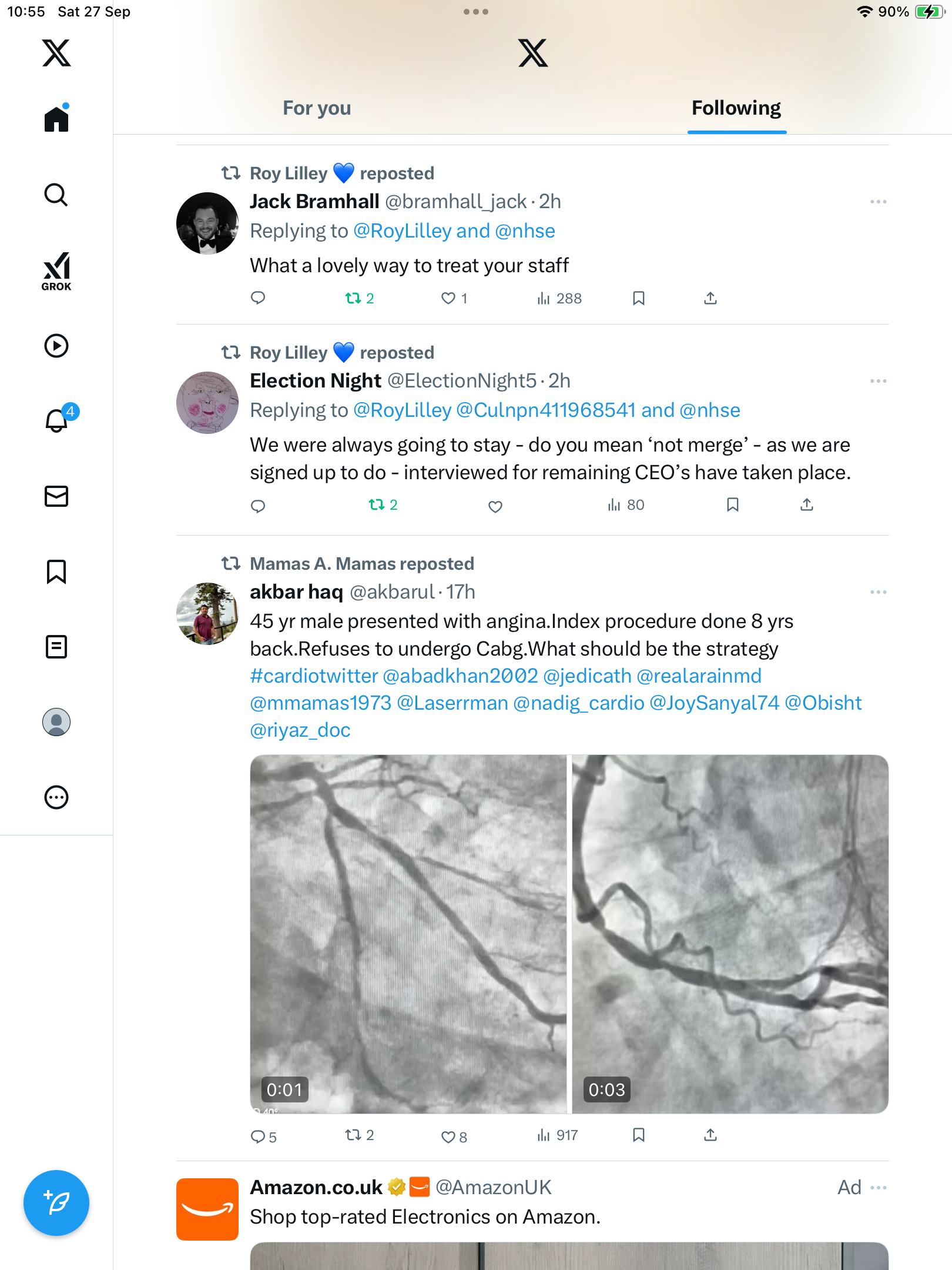Viewport: 952px width, 1270px height.
Task: Bookmark Jack Bramhall's post
Action: click(x=639, y=299)
